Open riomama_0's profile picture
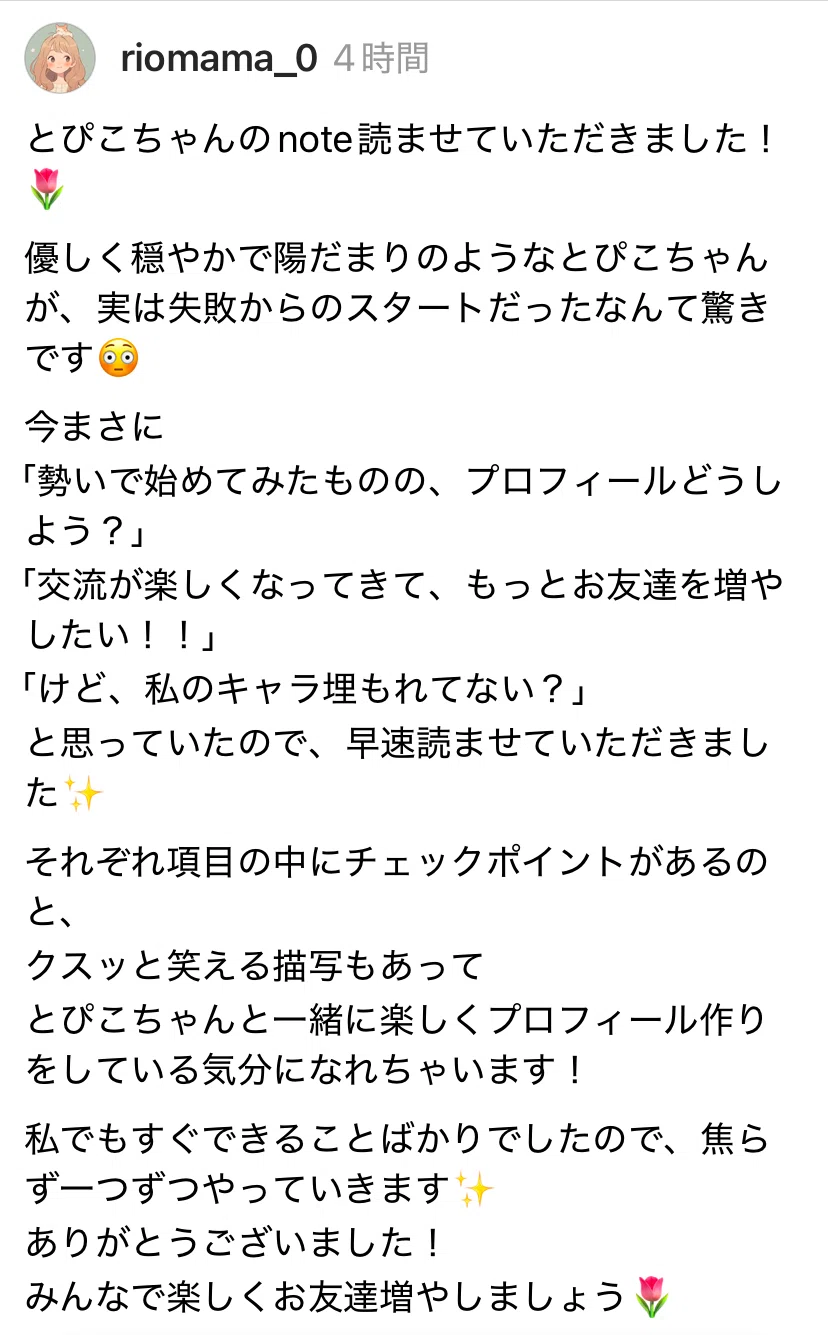 [60, 58]
